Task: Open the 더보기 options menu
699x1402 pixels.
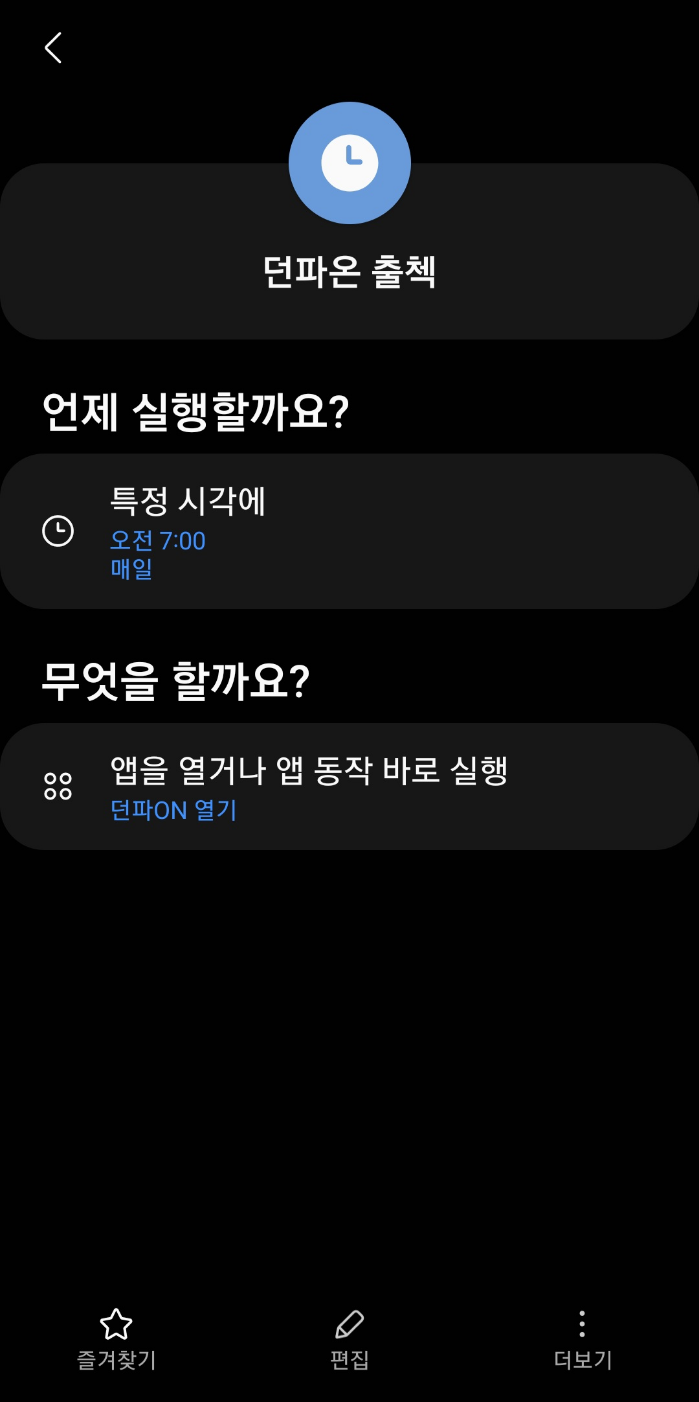Action: [x=582, y=1338]
